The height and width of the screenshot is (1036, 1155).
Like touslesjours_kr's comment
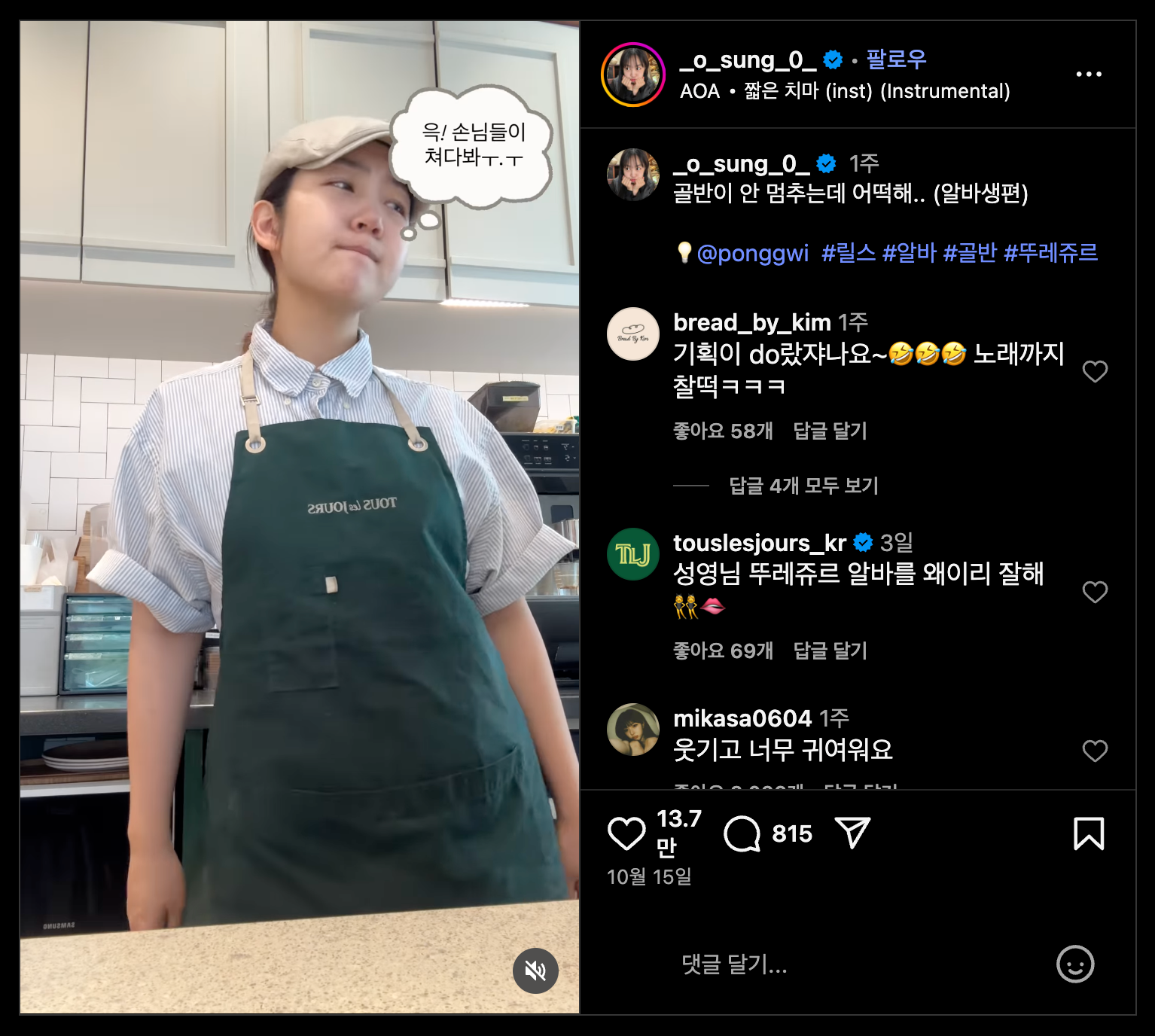point(1095,593)
